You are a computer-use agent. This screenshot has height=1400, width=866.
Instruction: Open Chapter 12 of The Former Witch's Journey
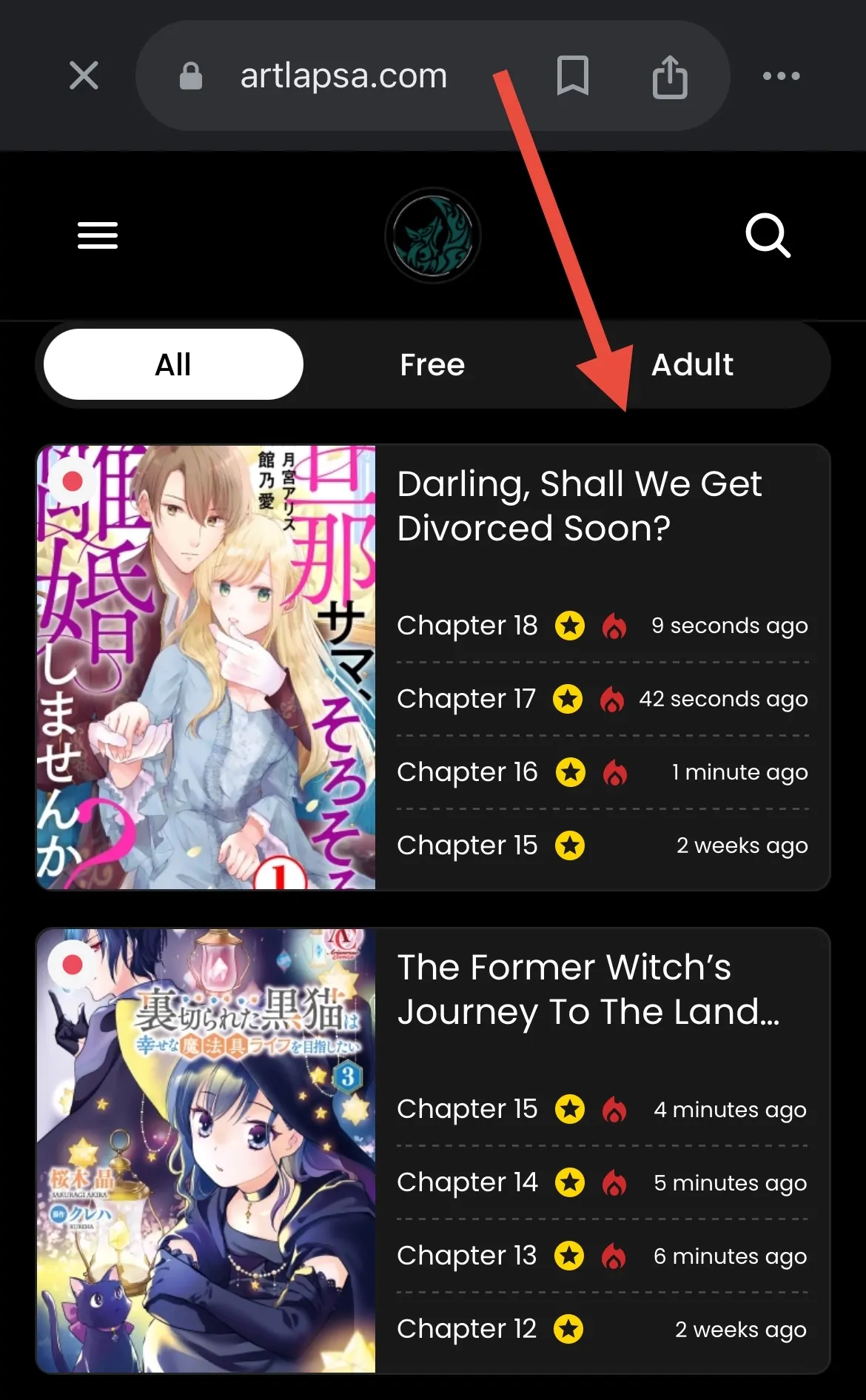tap(466, 1329)
